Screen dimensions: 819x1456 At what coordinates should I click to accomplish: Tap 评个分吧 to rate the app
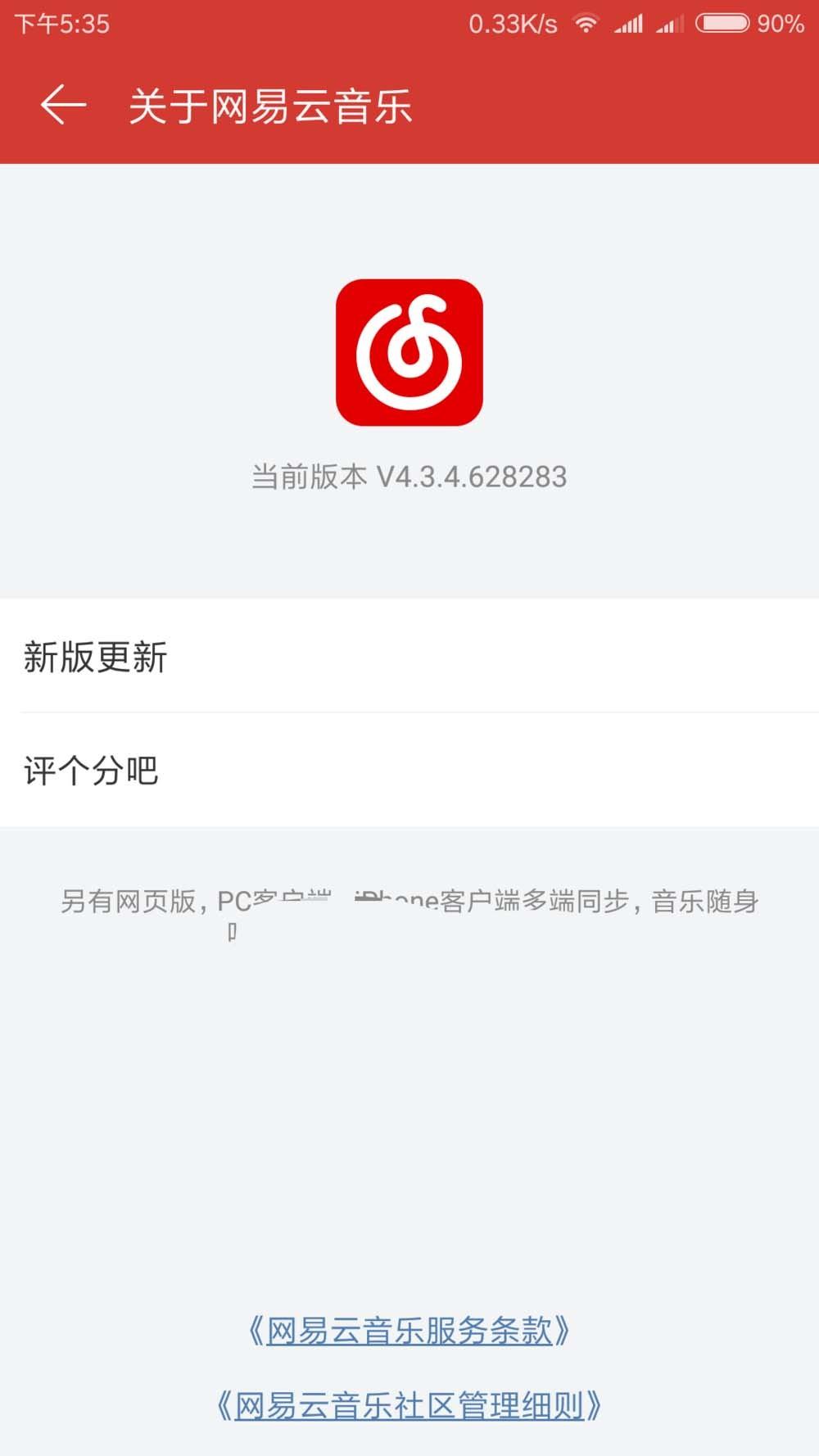point(409,768)
